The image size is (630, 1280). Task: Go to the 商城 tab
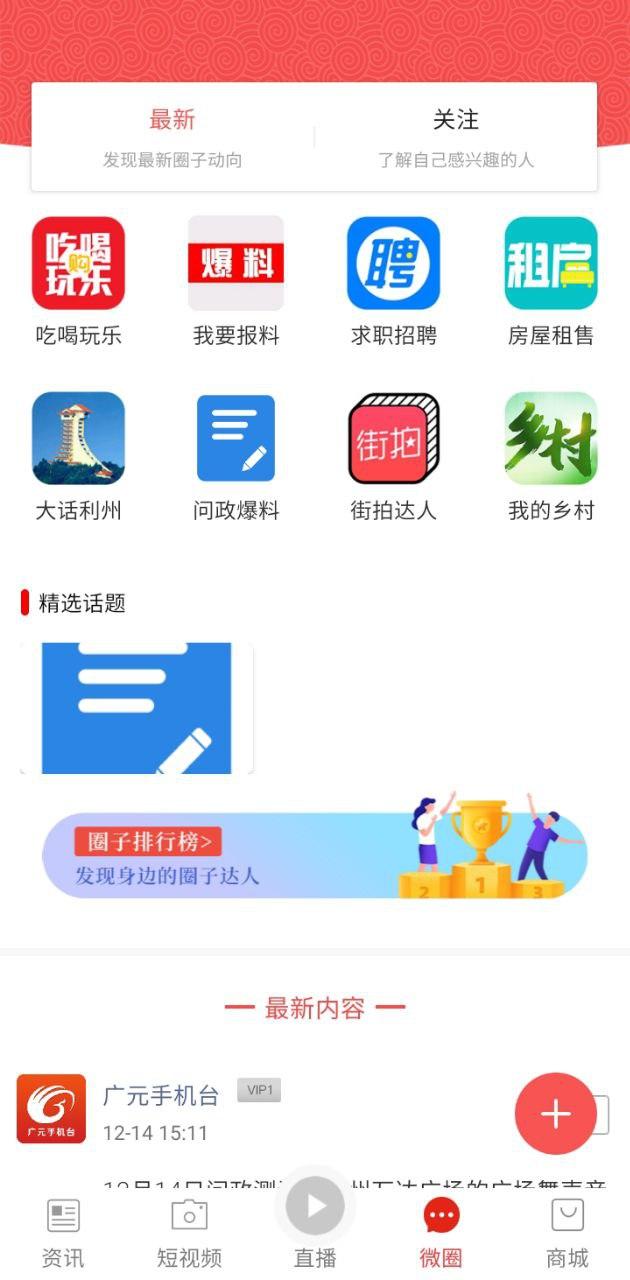pos(567,1232)
